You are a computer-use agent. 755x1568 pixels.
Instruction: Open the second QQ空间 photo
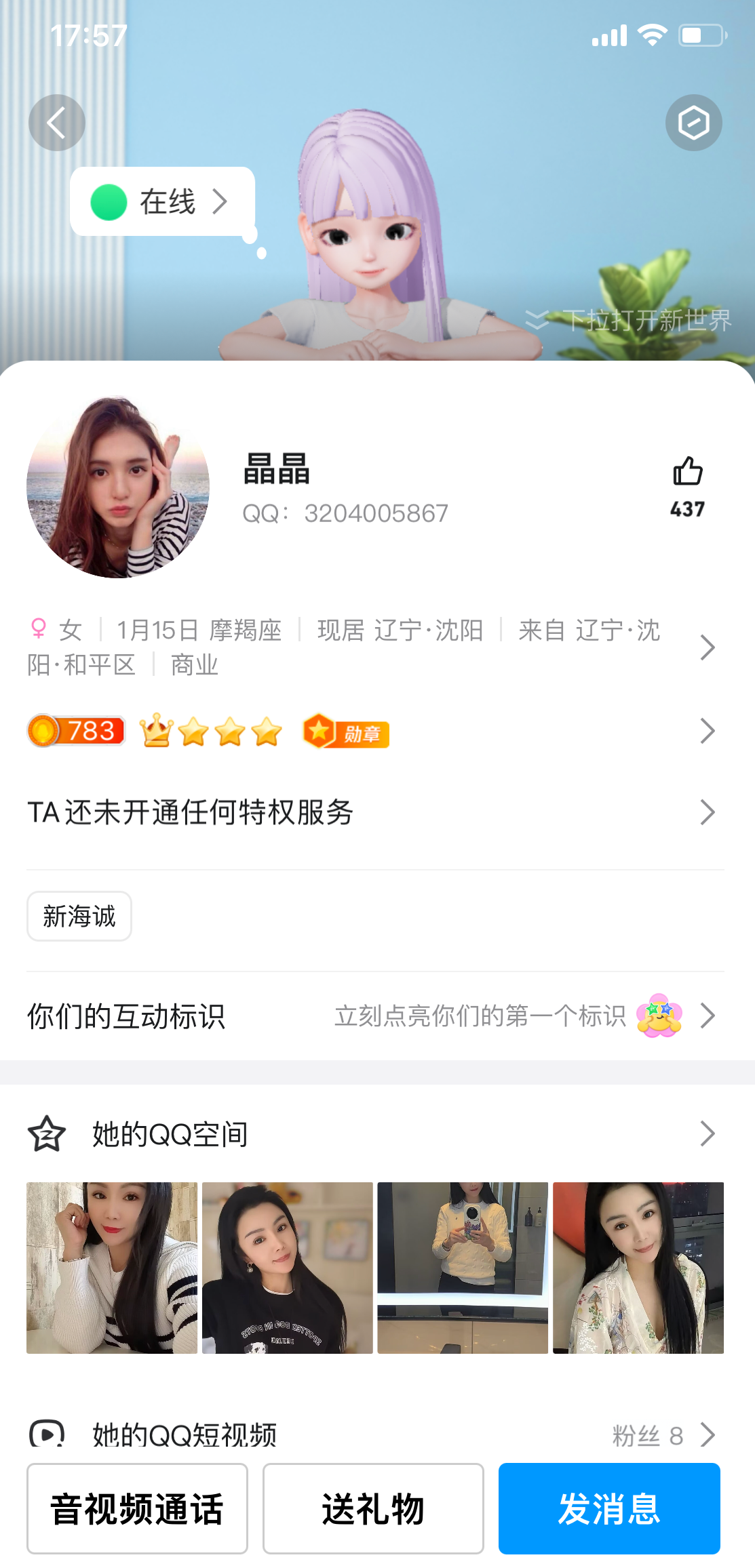[288, 1268]
